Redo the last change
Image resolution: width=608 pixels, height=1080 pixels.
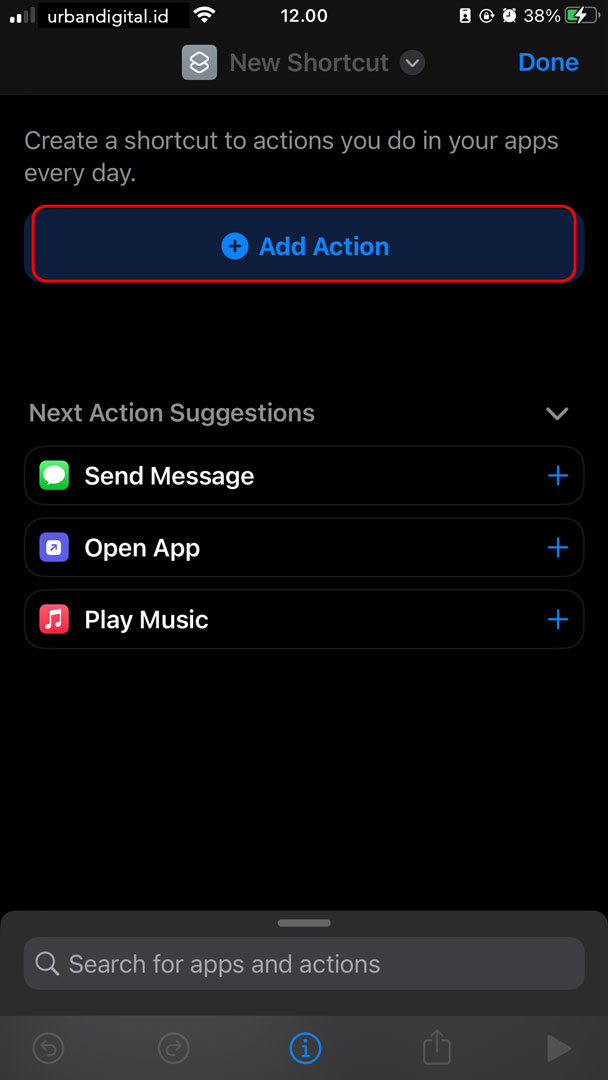(174, 1048)
